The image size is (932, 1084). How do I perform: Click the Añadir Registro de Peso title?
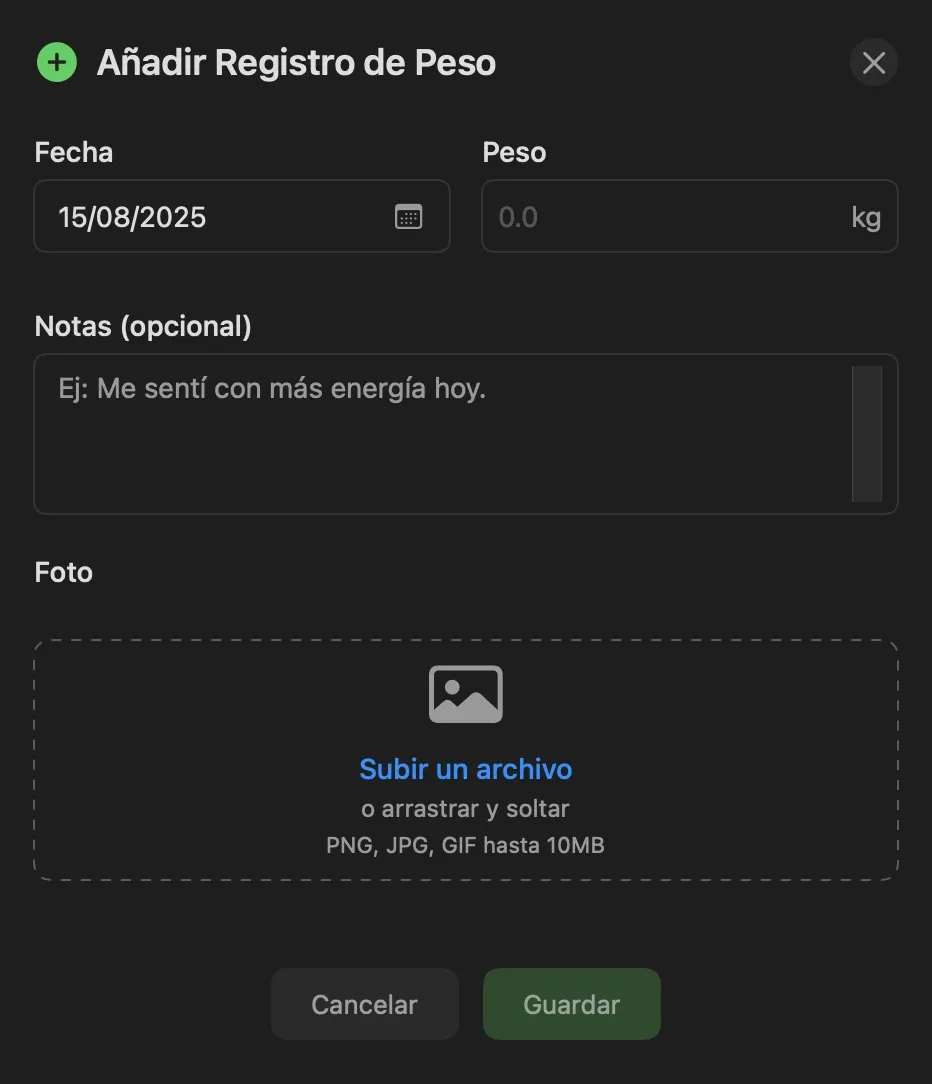point(296,62)
